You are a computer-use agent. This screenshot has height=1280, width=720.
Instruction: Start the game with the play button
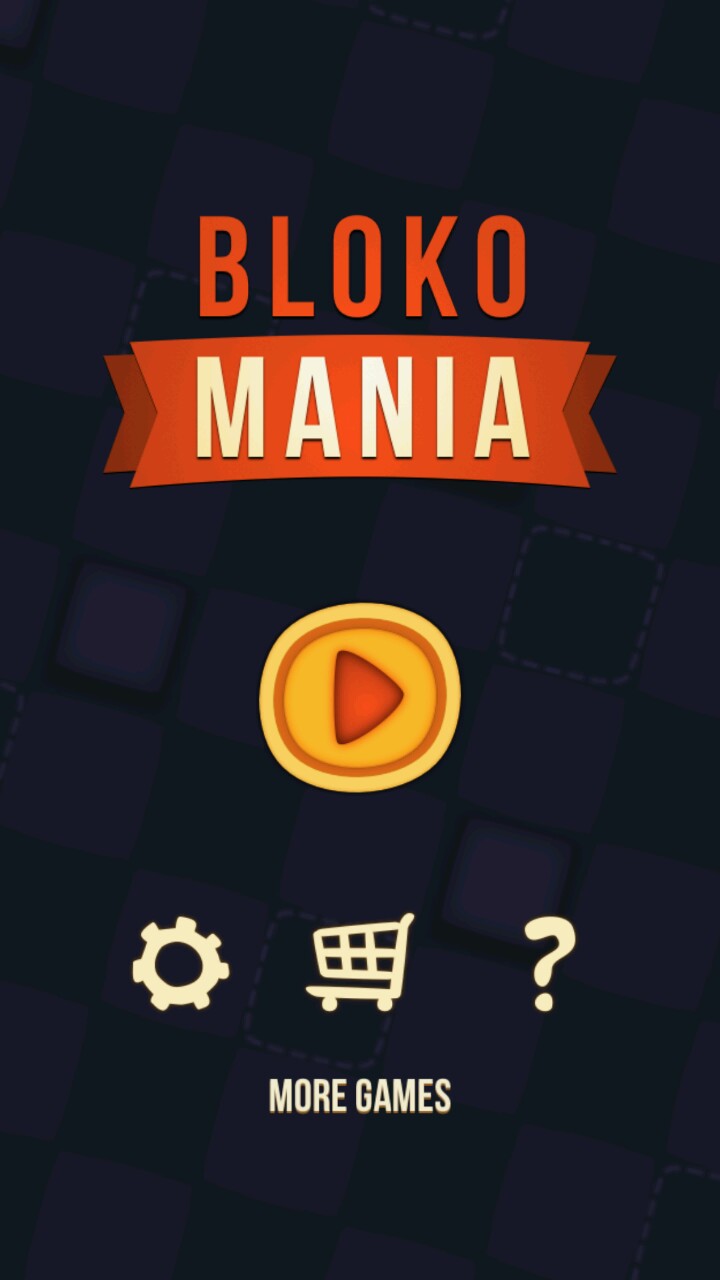click(360, 695)
